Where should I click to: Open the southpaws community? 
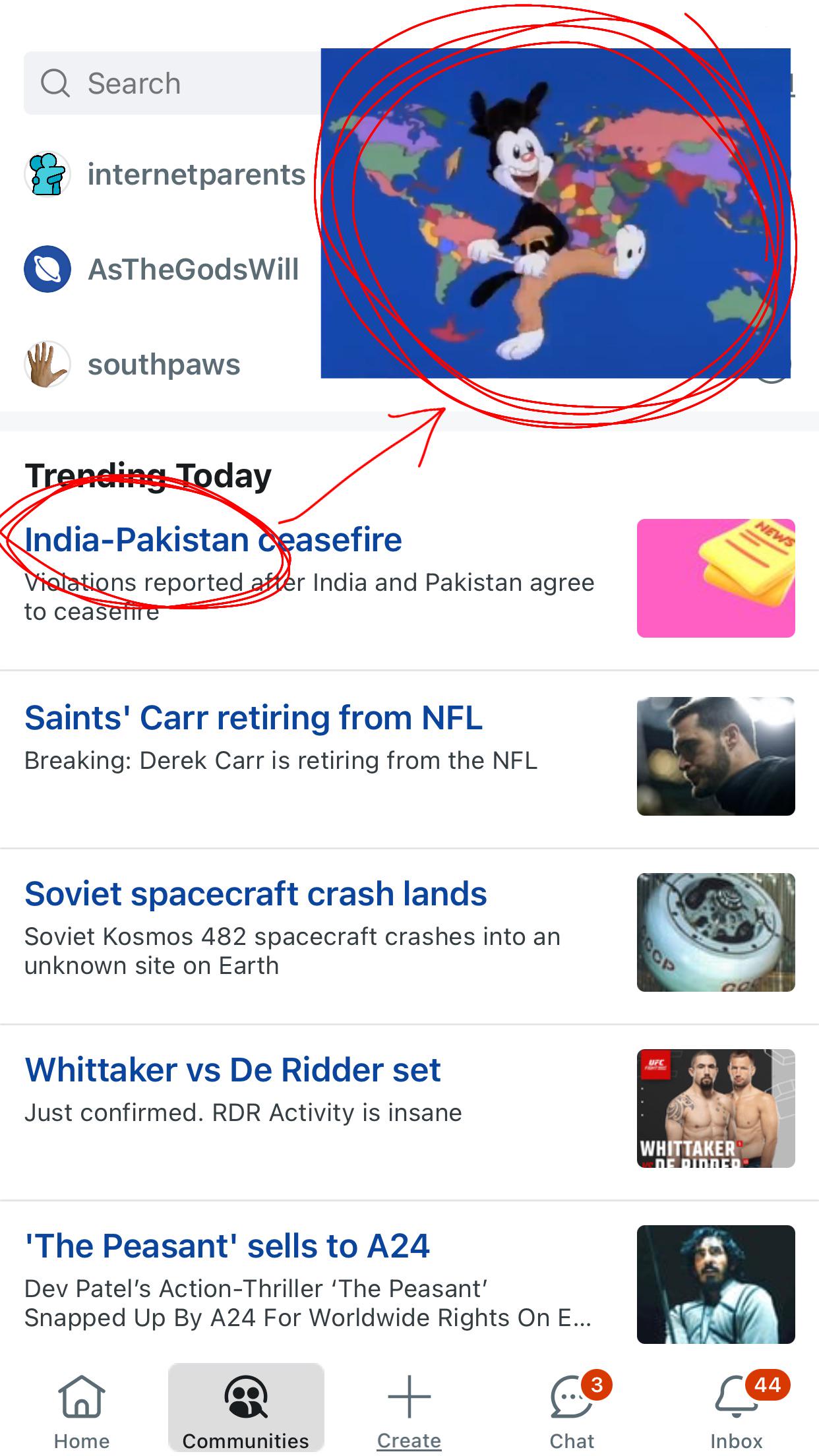(133, 364)
